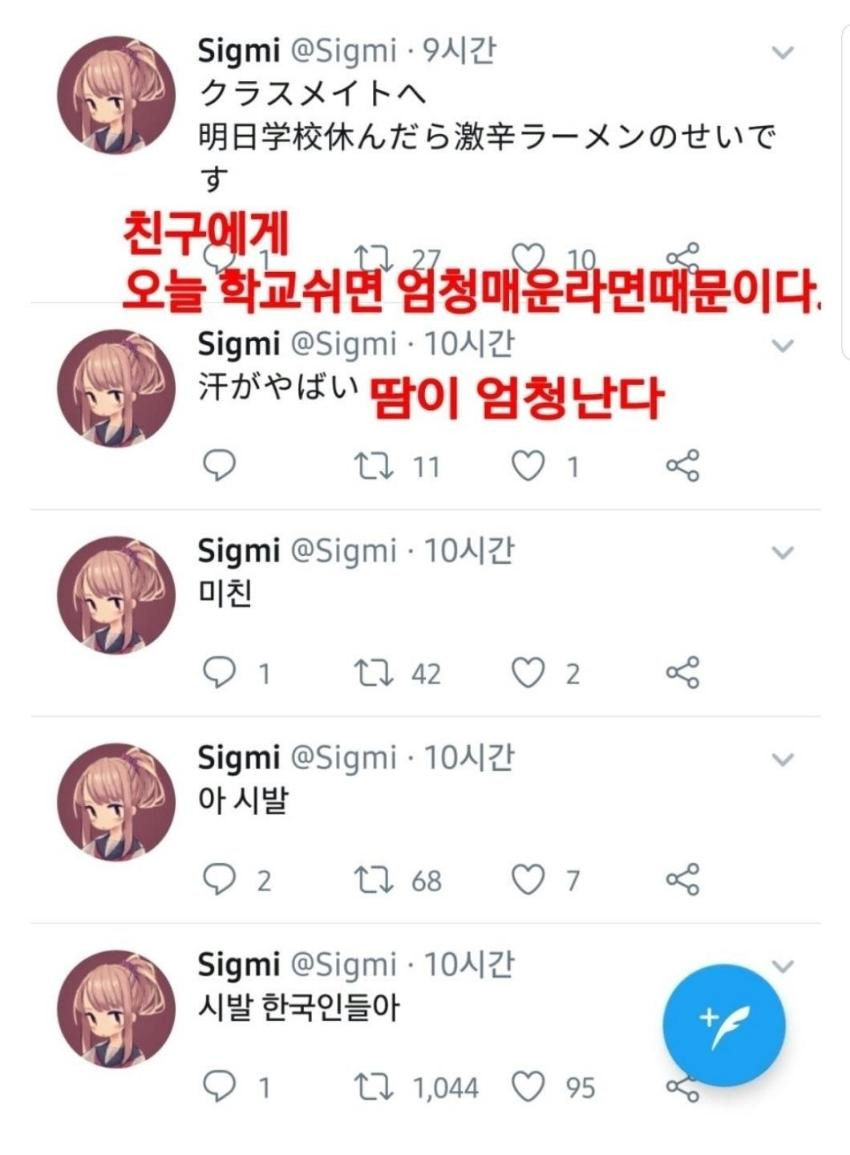
Task: Compose a new tweet with the feather button
Action: click(x=724, y=1024)
